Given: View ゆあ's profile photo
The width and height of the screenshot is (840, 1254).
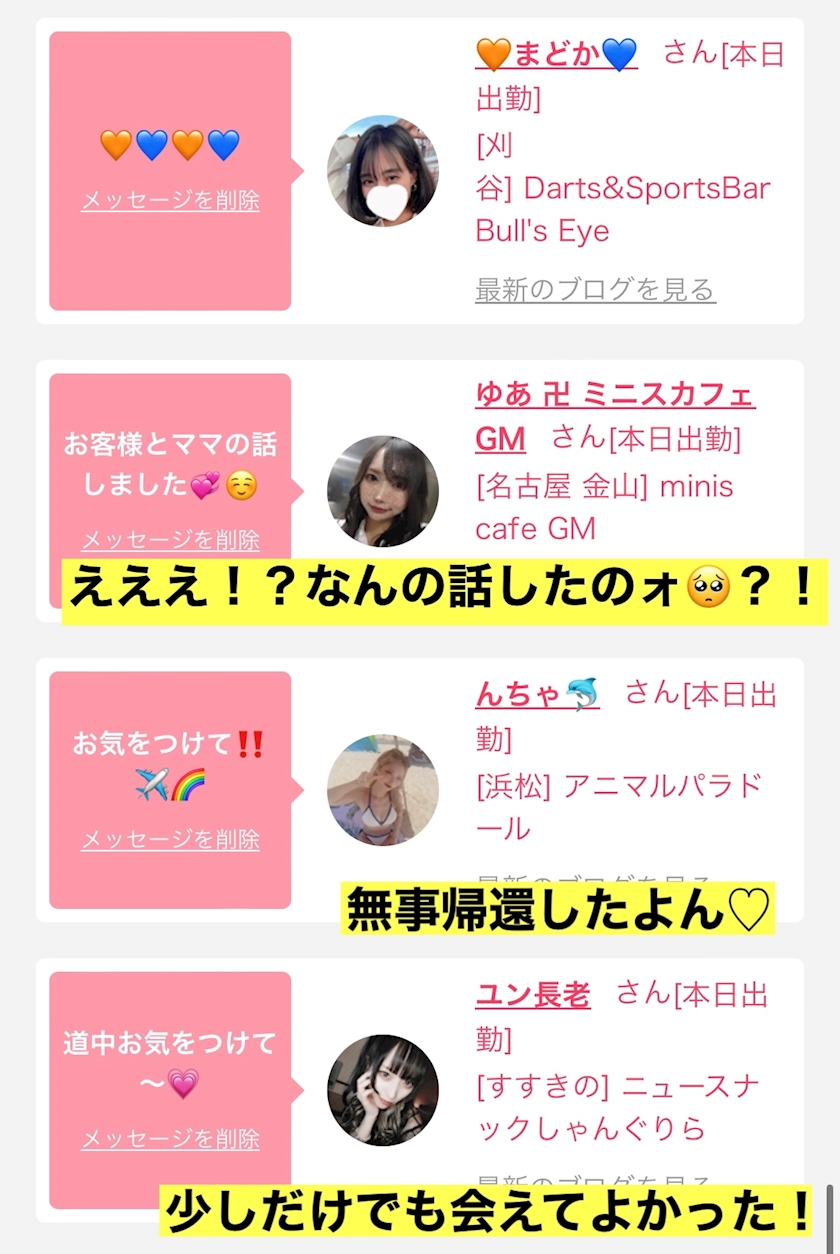Looking at the screenshot, I should [382, 491].
